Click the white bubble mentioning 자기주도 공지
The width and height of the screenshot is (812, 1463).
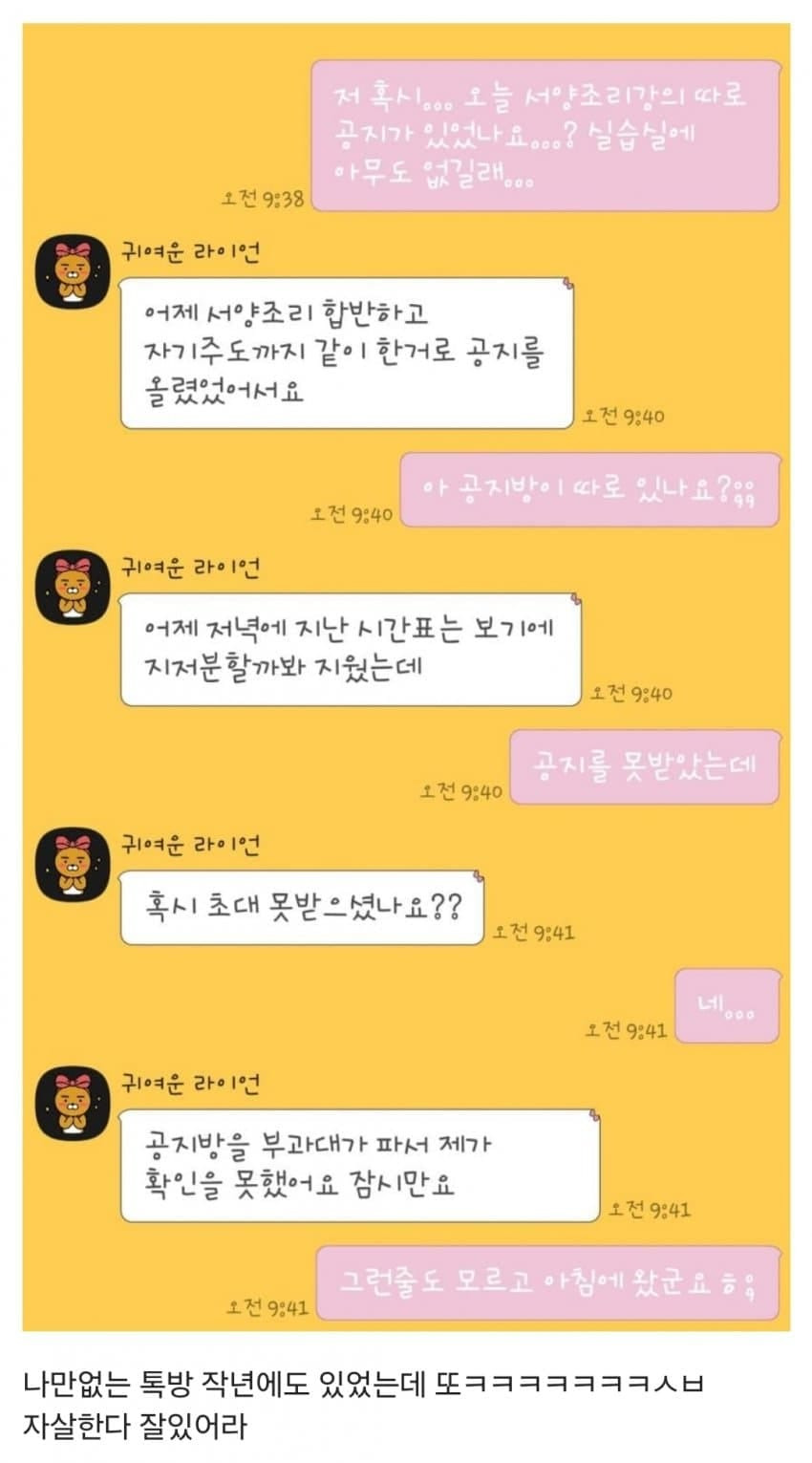click(344, 351)
